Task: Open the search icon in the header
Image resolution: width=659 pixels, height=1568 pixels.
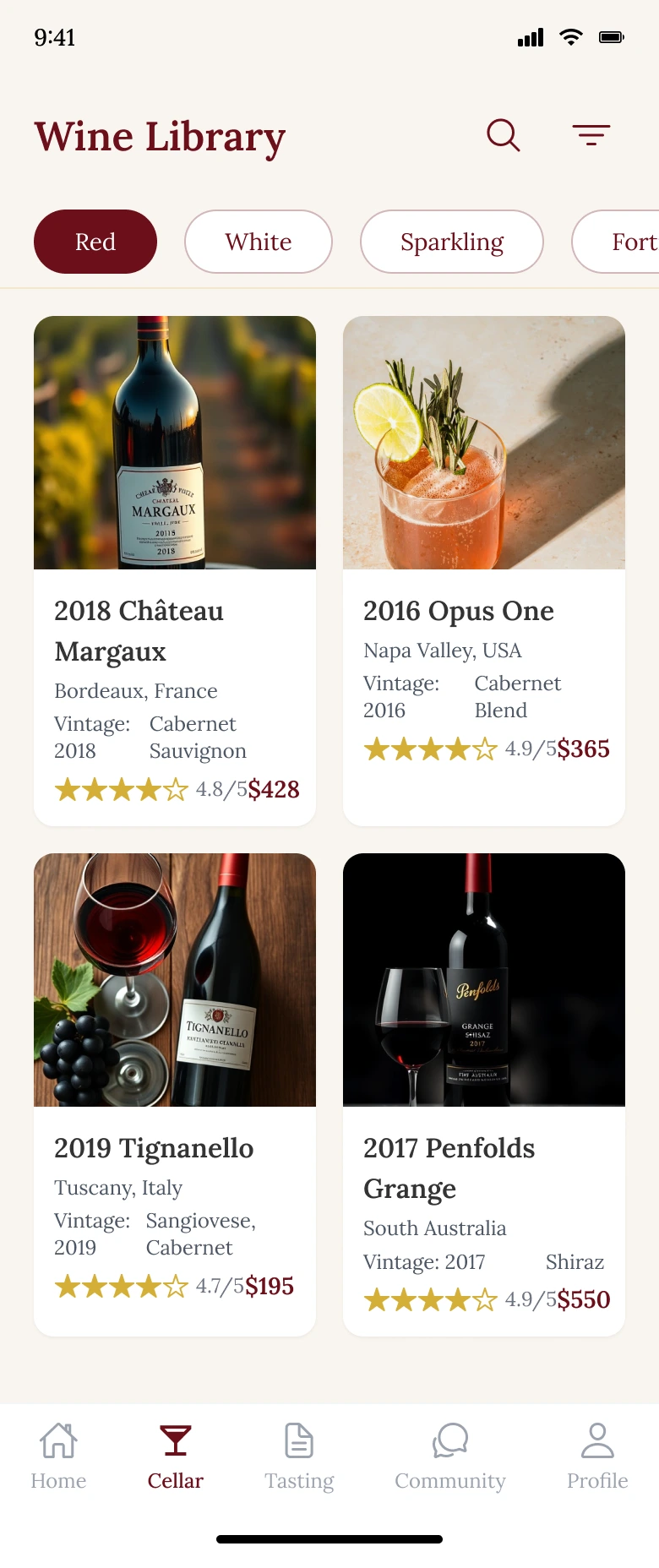Action: [504, 135]
